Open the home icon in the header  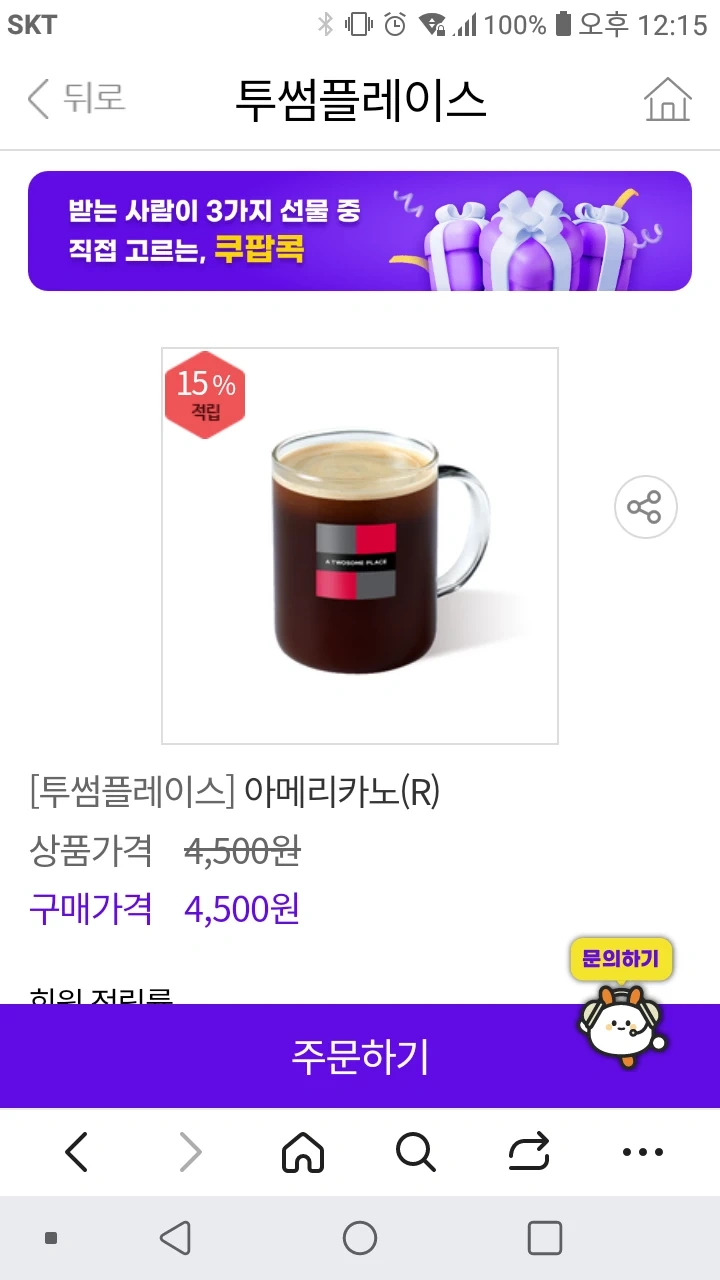click(x=667, y=99)
